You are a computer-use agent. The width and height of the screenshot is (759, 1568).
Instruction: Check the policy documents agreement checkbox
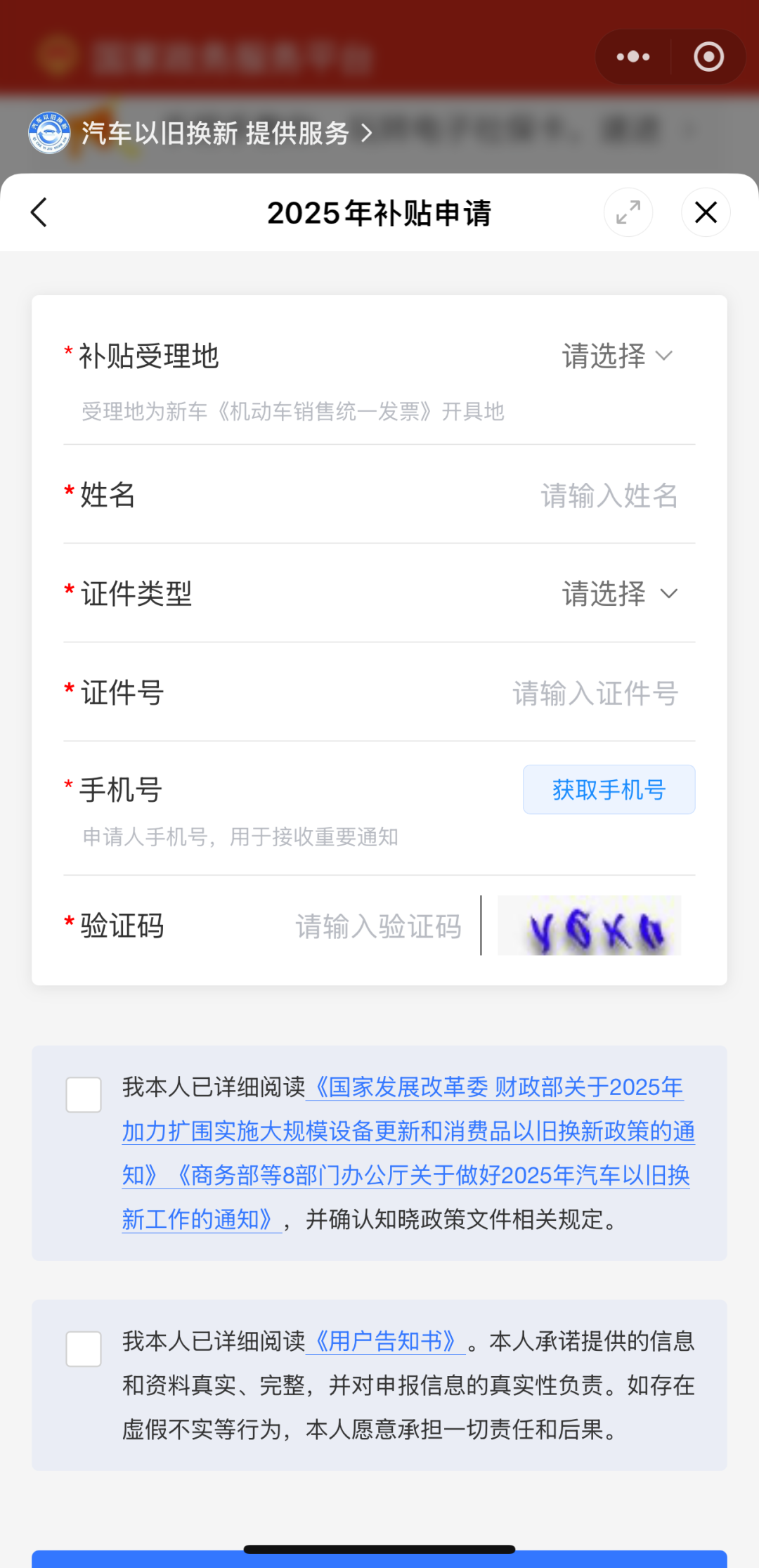pos(84,1094)
